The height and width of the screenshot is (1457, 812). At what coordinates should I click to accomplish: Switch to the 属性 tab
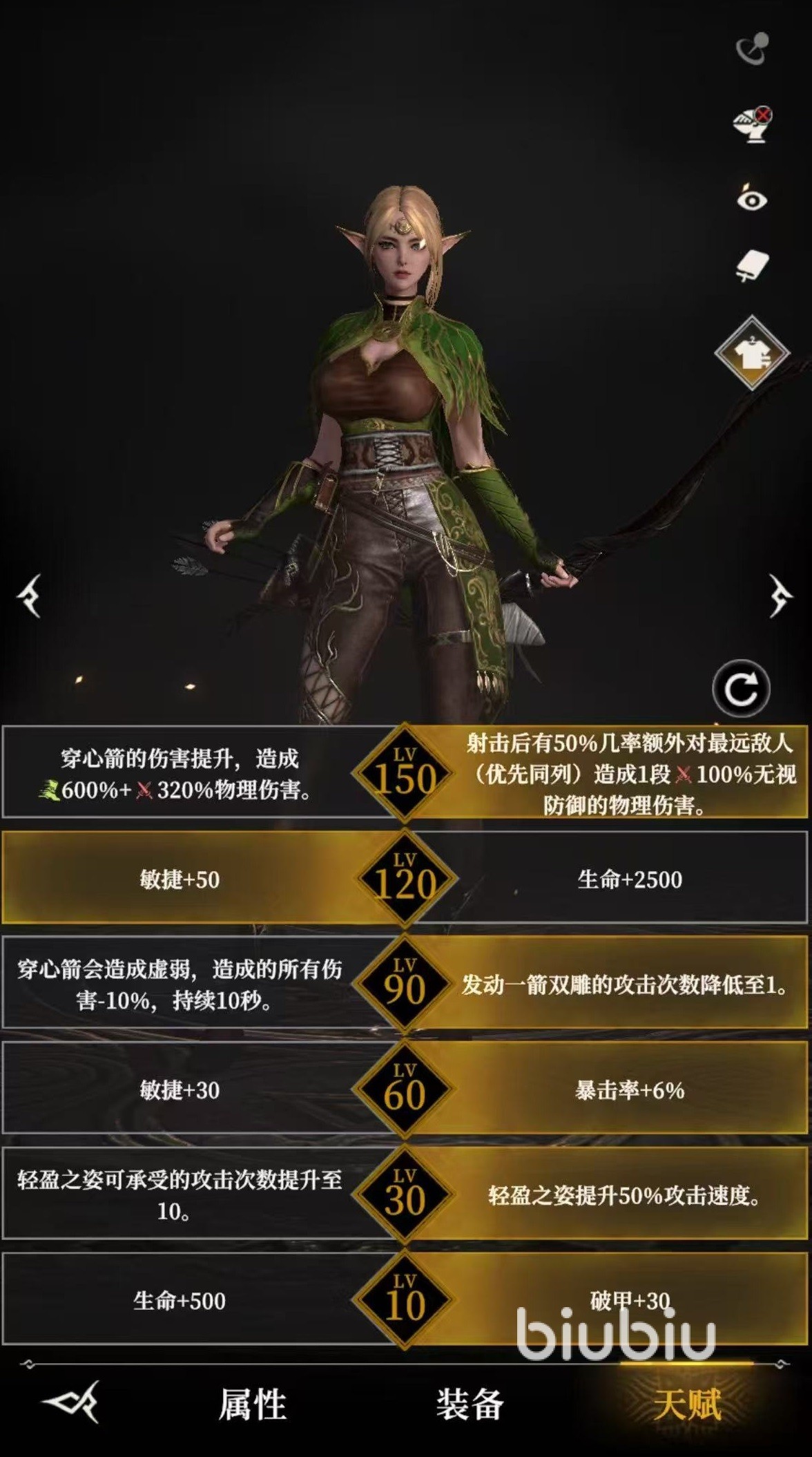click(x=252, y=1404)
